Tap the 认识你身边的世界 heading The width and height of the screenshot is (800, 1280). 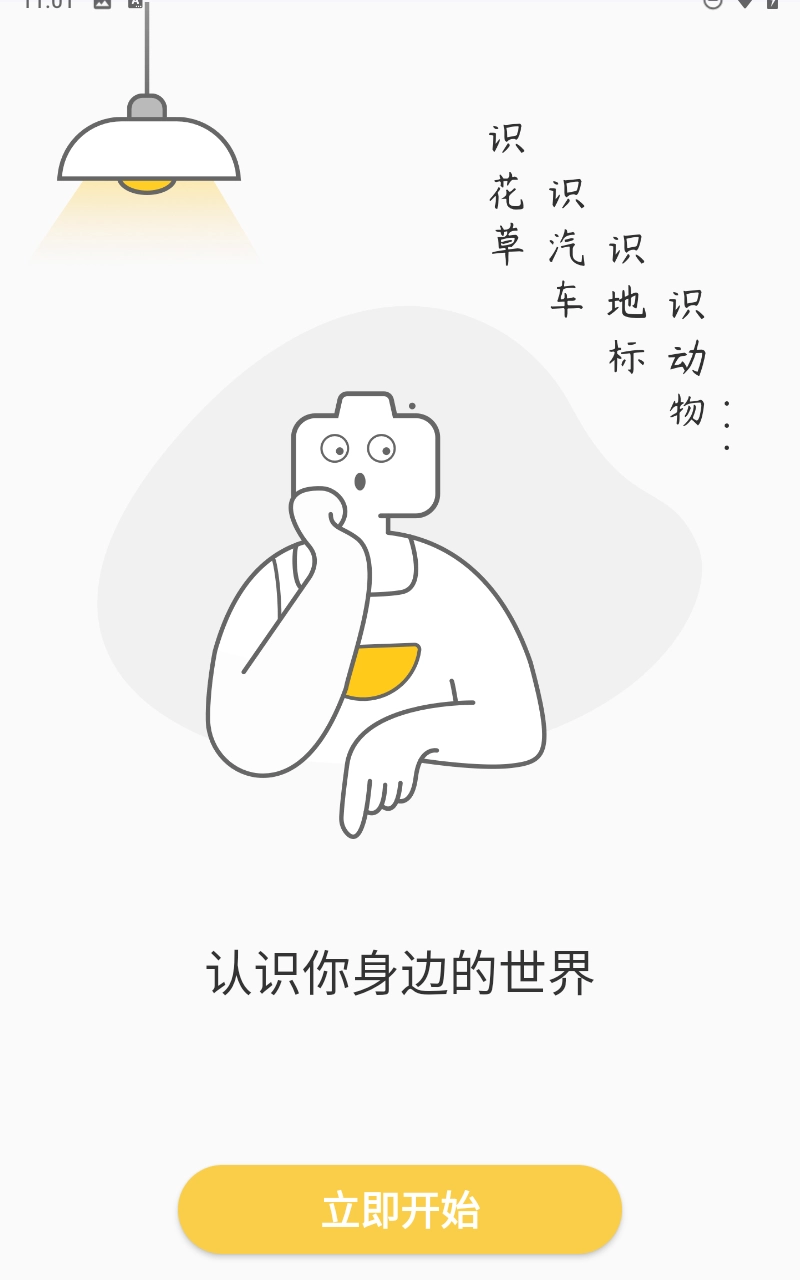pyautogui.click(x=398, y=968)
